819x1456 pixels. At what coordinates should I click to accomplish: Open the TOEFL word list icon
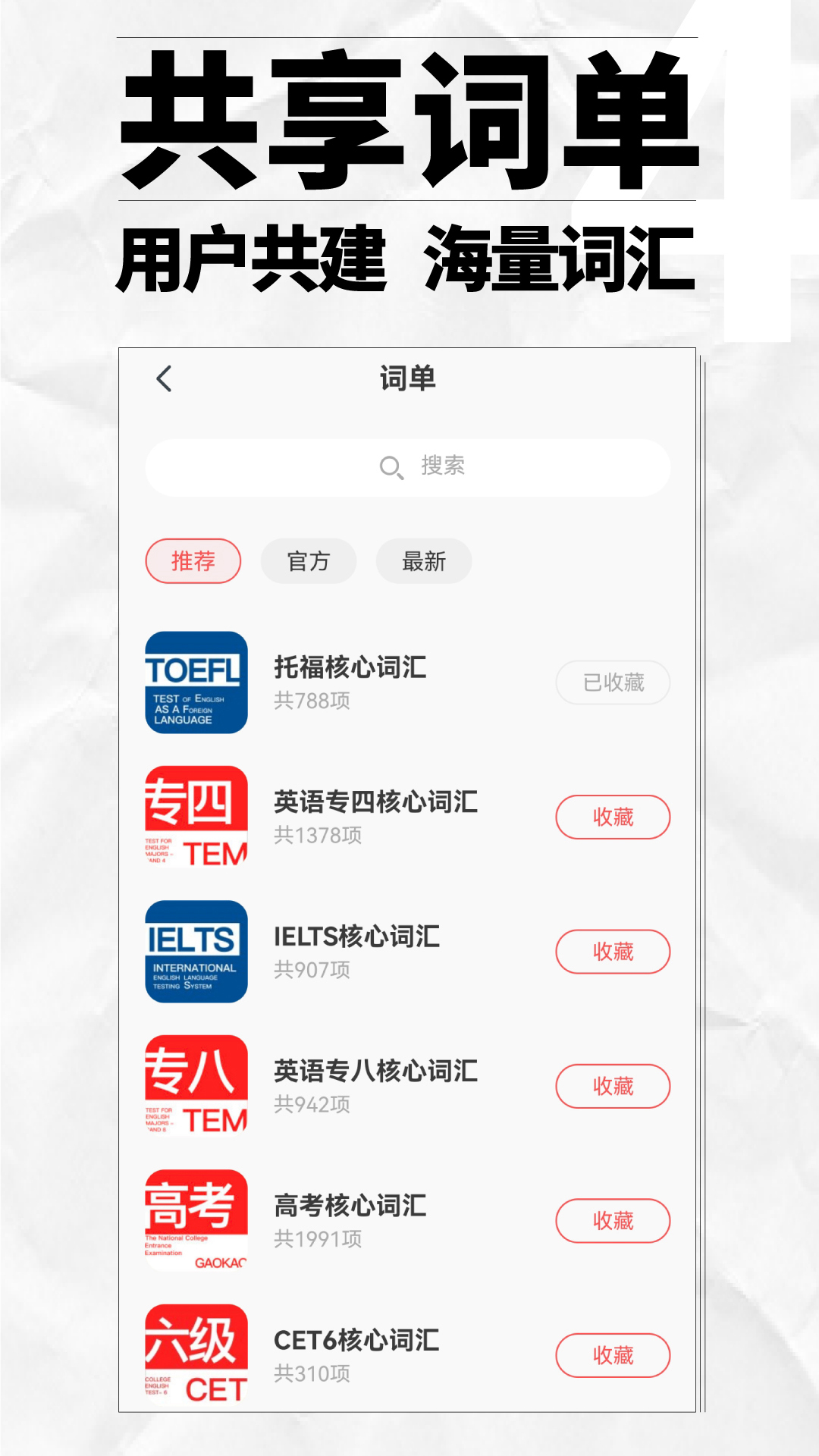[x=195, y=682]
